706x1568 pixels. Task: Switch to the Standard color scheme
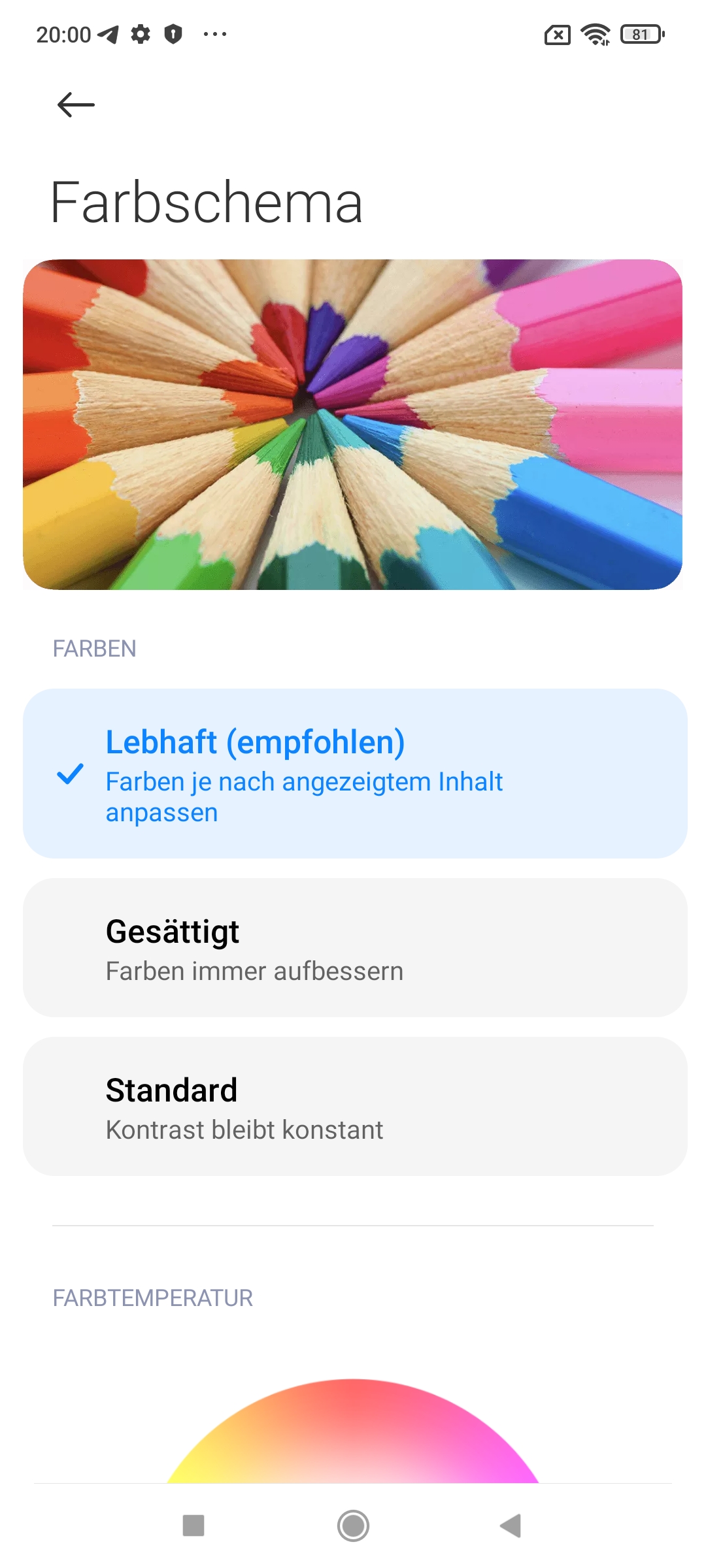(355, 1106)
